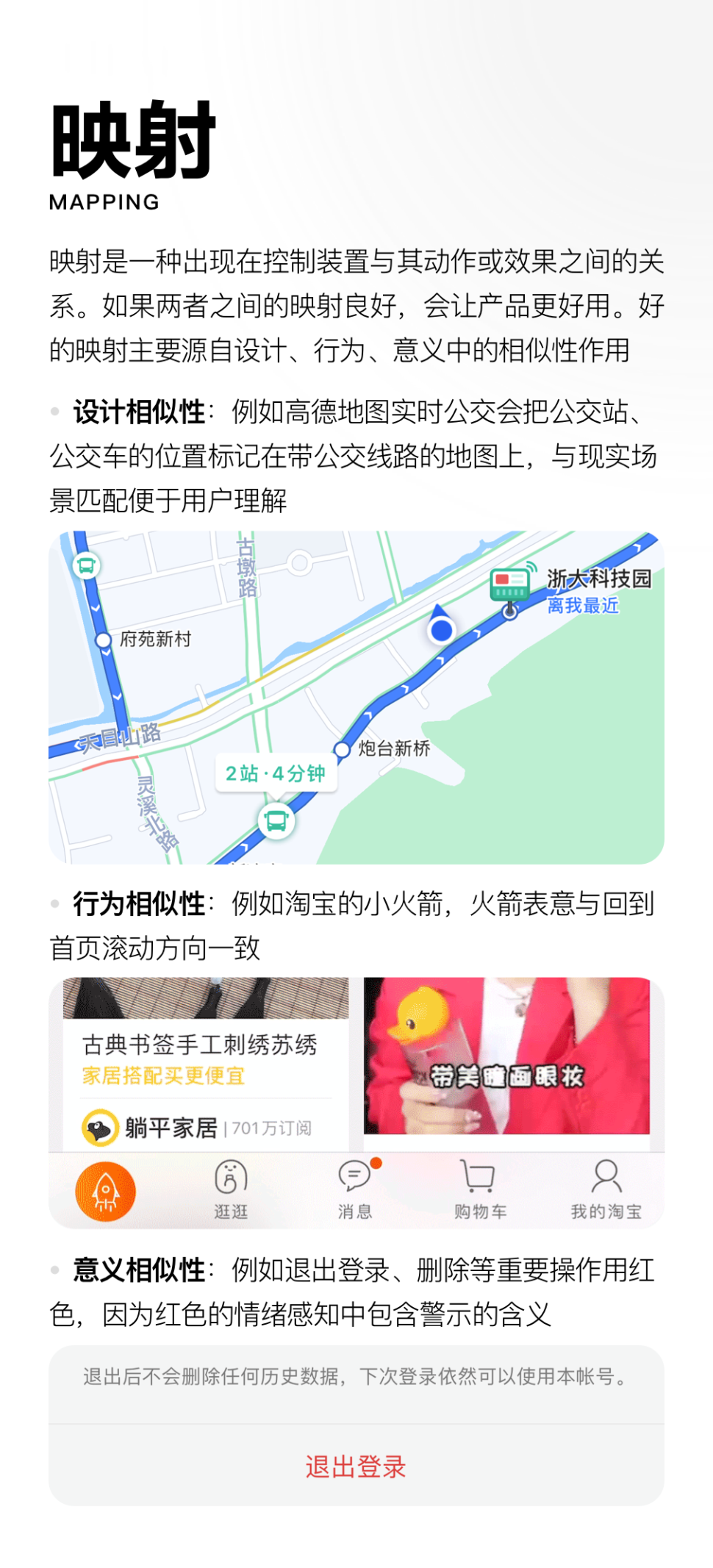Expand the 2站·4分钟 bus info bubble
The width and height of the screenshot is (713, 1568).
click(x=275, y=773)
